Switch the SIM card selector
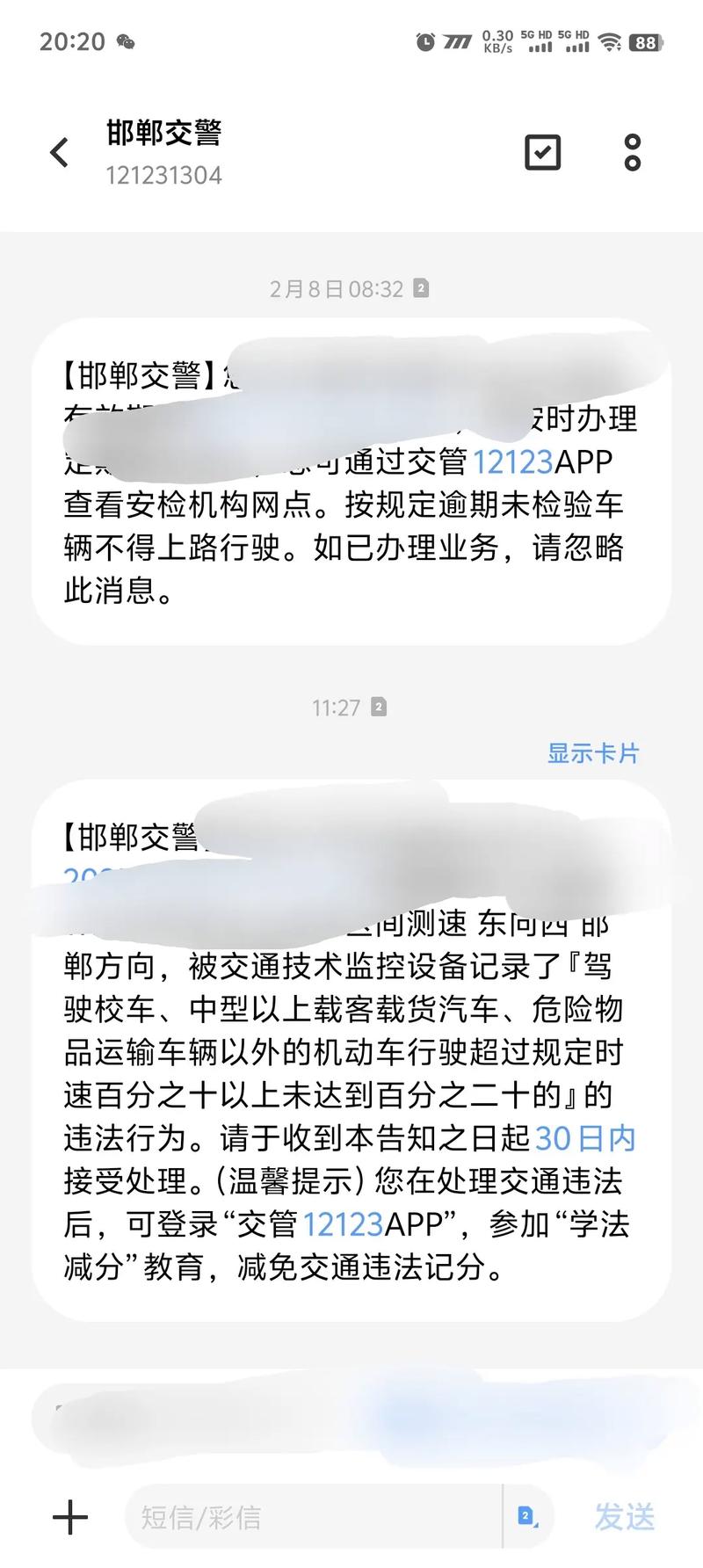703x1568 pixels. tap(526, 1516)
